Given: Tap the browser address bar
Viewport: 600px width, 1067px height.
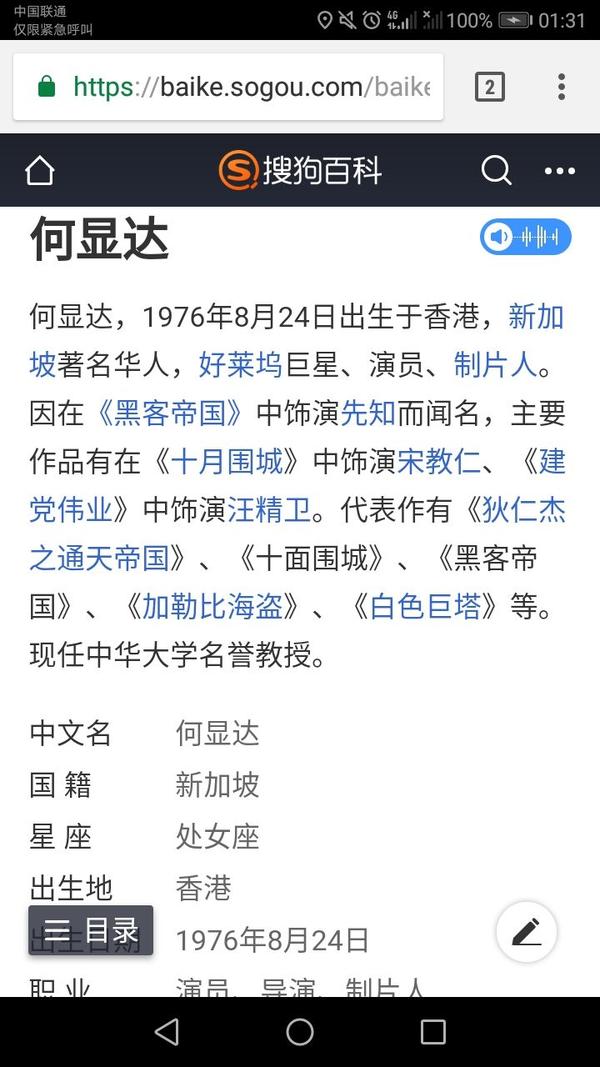Looking at the screenshot, I should coord(228,87).
